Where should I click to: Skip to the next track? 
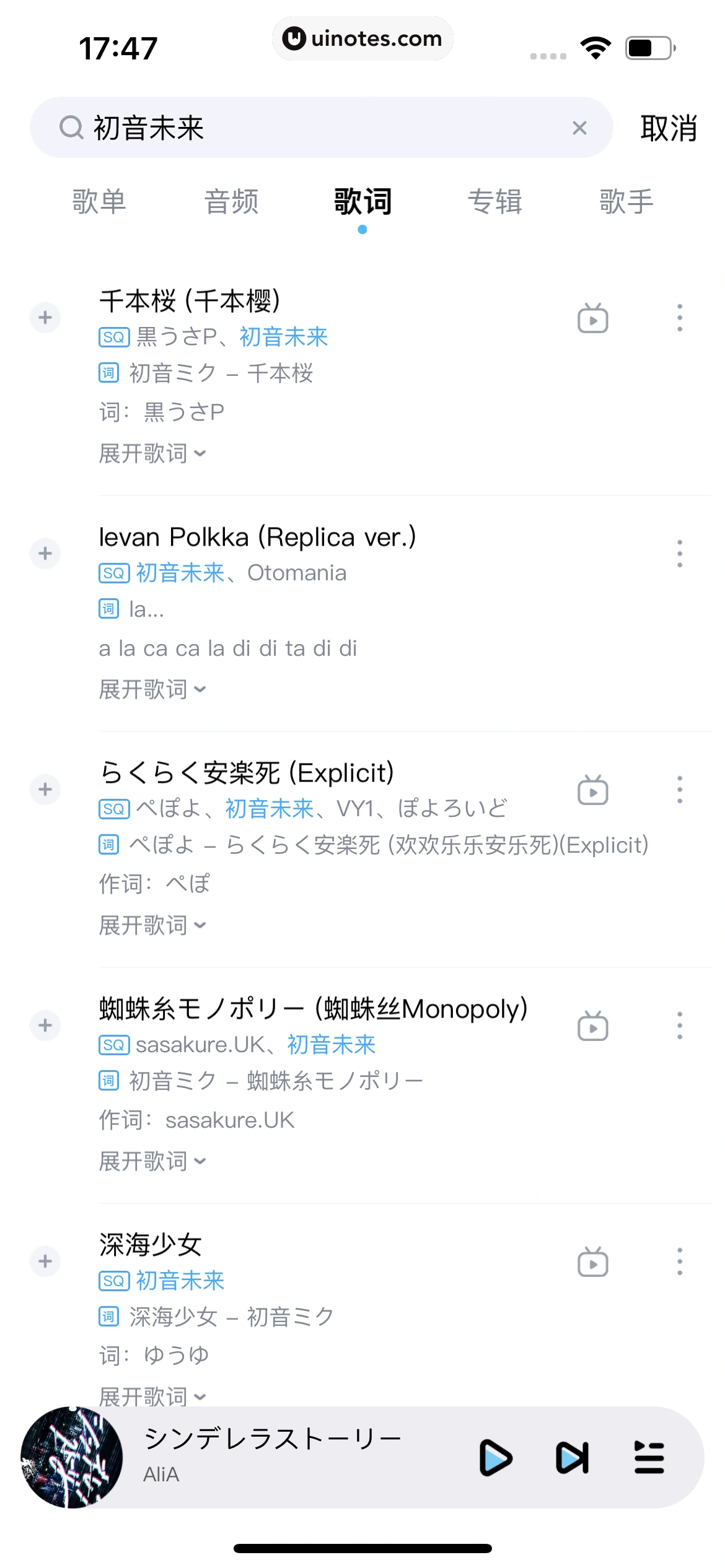572,1458
